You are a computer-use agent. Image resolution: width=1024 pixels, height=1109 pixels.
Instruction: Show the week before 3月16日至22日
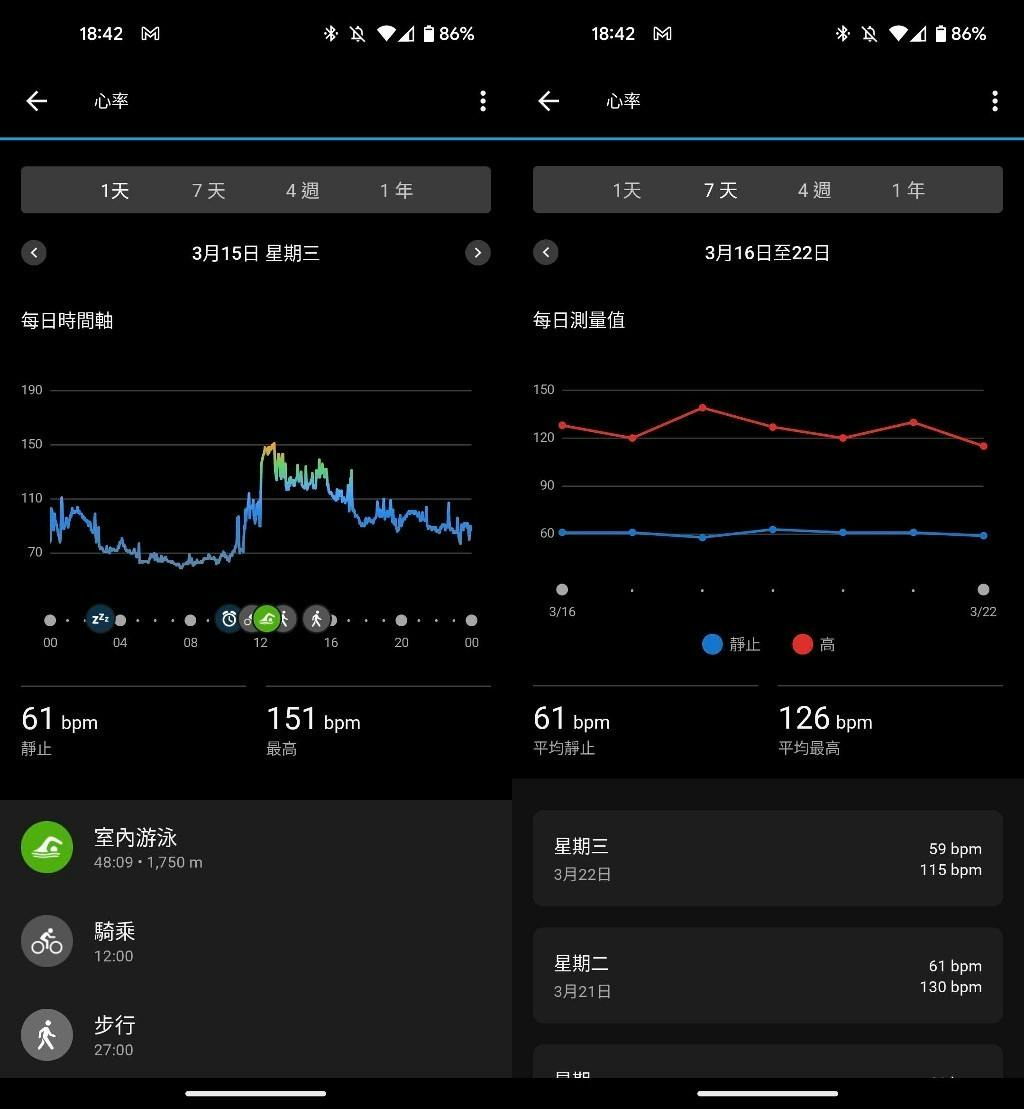click(x=546, y=253)
